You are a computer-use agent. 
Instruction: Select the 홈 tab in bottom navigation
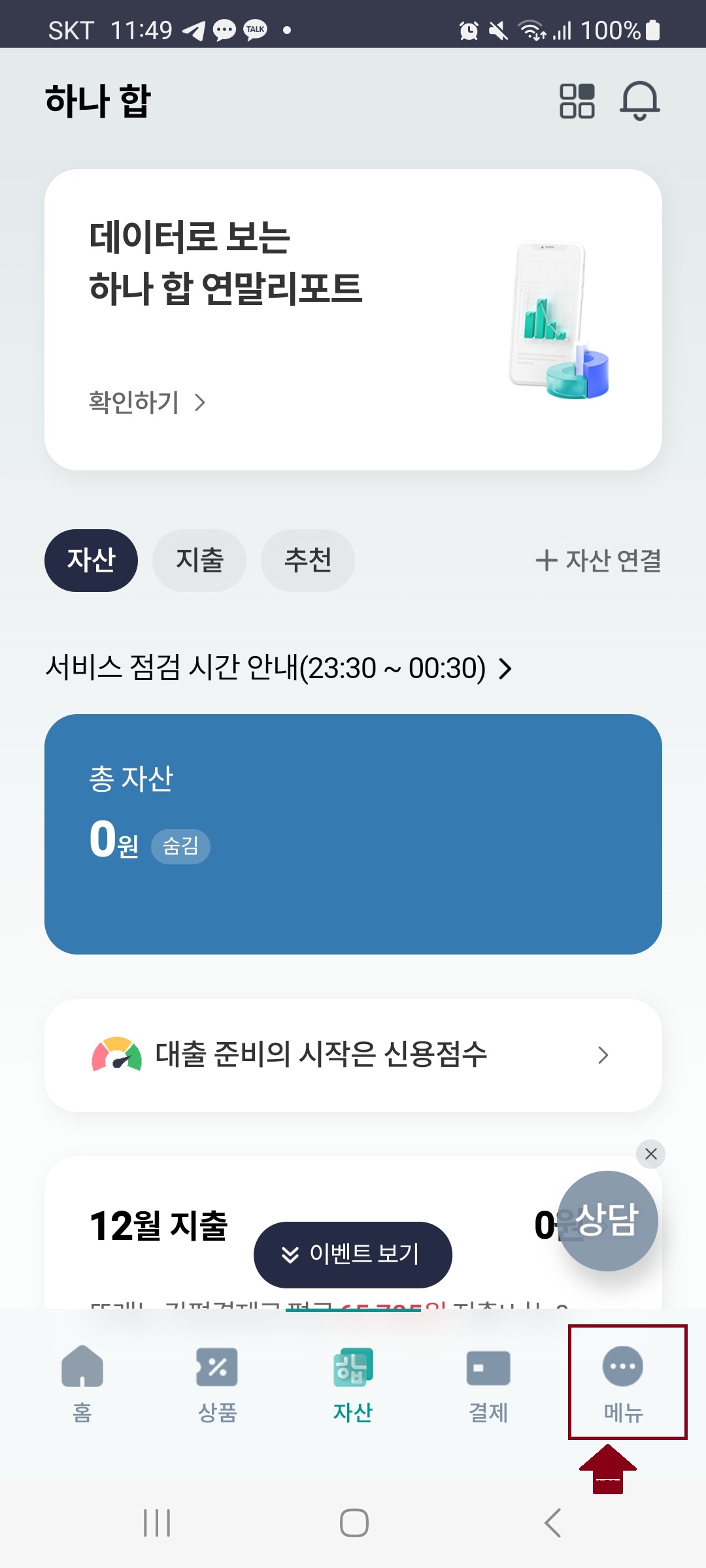[80, 1379]
